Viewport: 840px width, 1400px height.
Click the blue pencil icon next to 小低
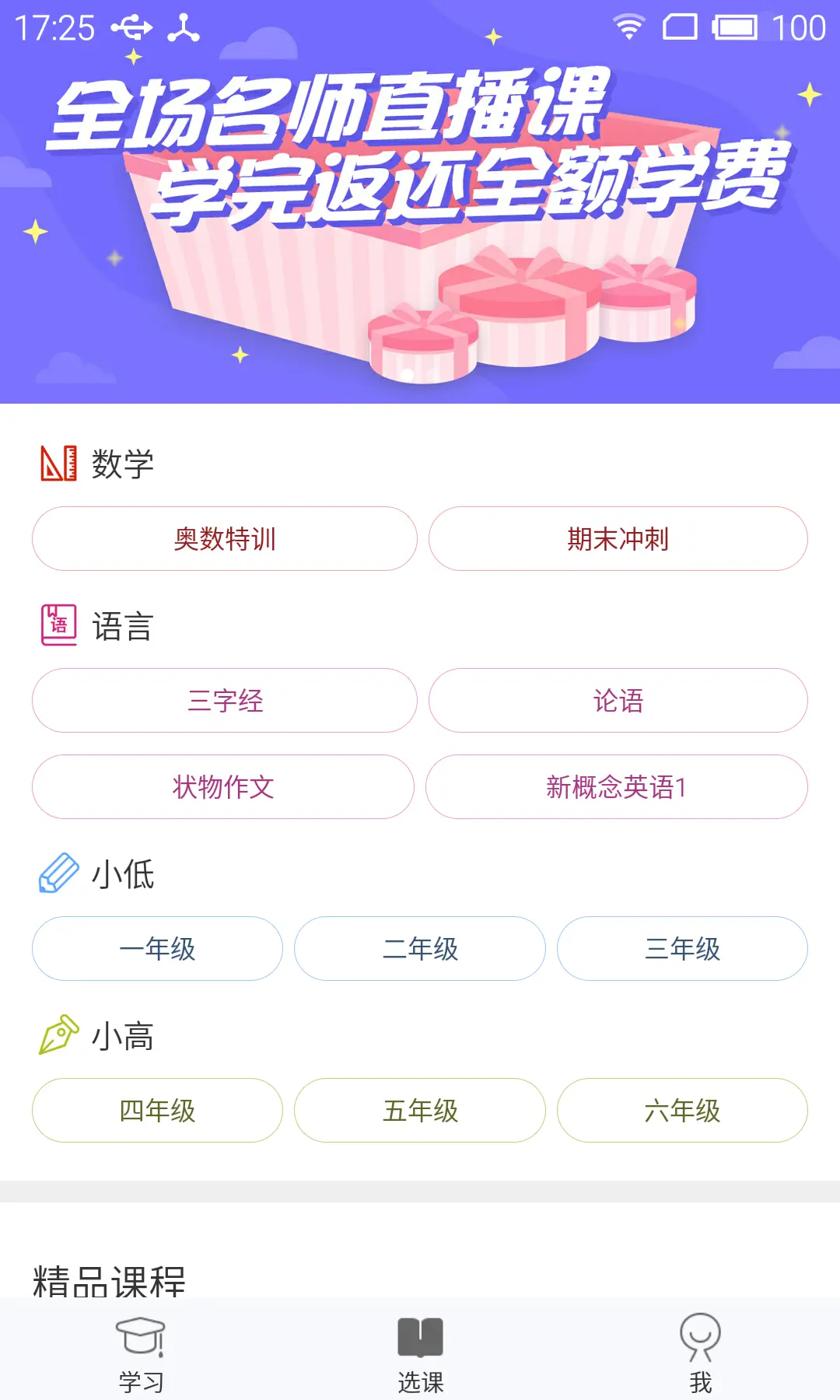pos(58,872)
